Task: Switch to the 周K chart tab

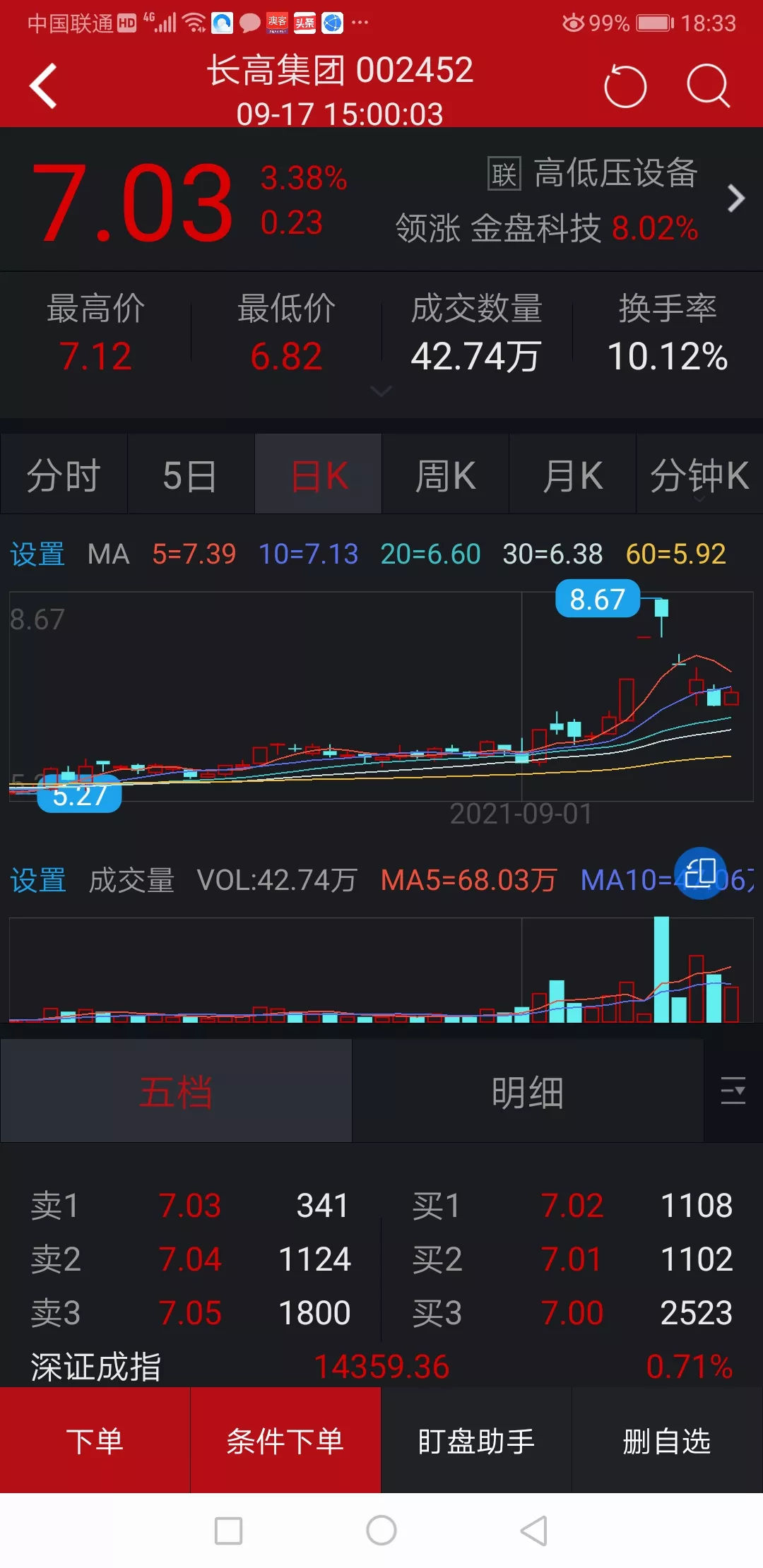Action: click(x=445, y=475)
